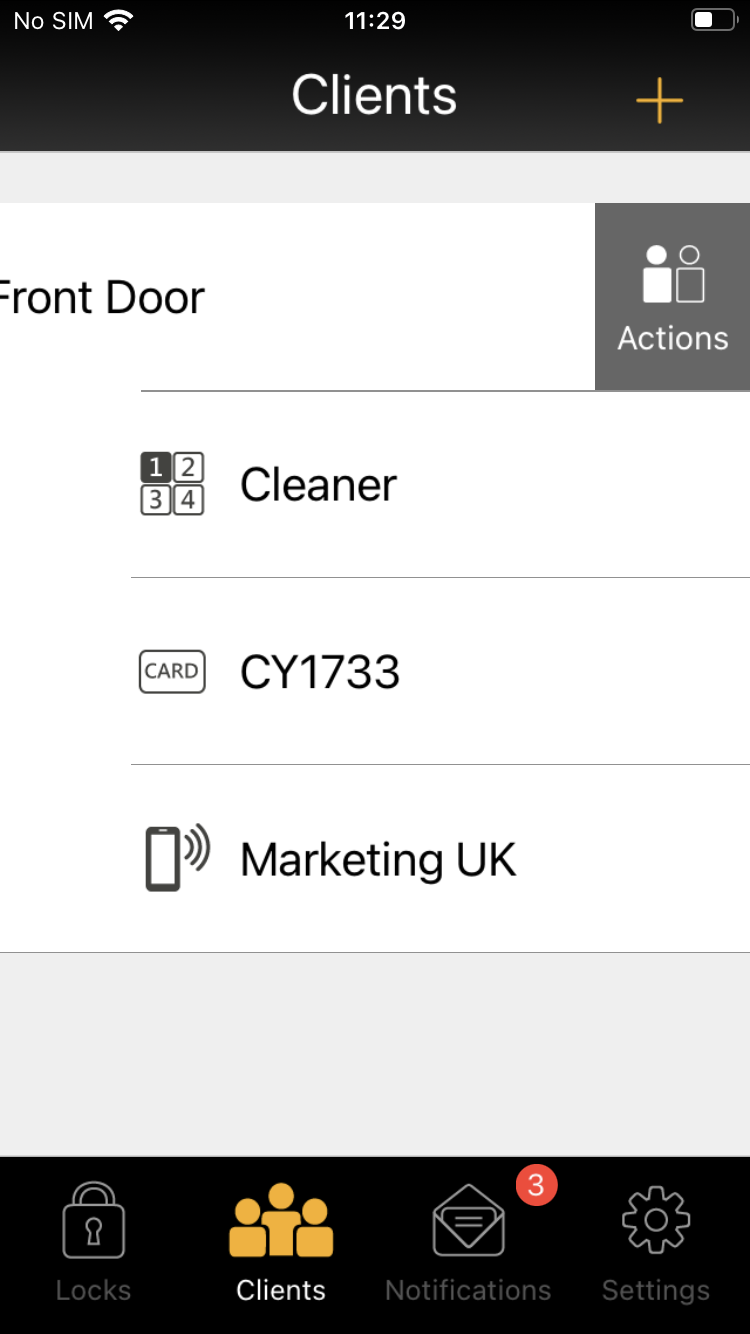The image size is (750, 1334).
Task: Select the Clients tab
Action: [281, 1245]
